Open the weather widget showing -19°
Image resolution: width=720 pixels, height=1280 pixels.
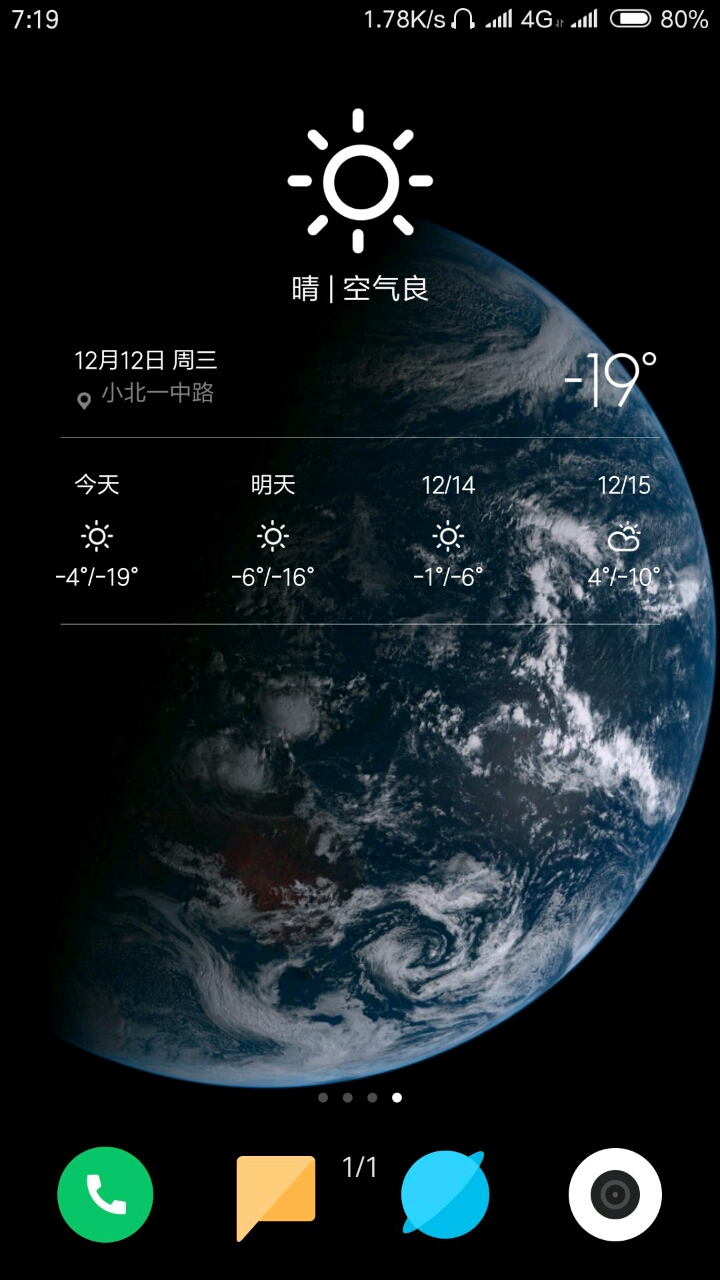coord(610,380)
